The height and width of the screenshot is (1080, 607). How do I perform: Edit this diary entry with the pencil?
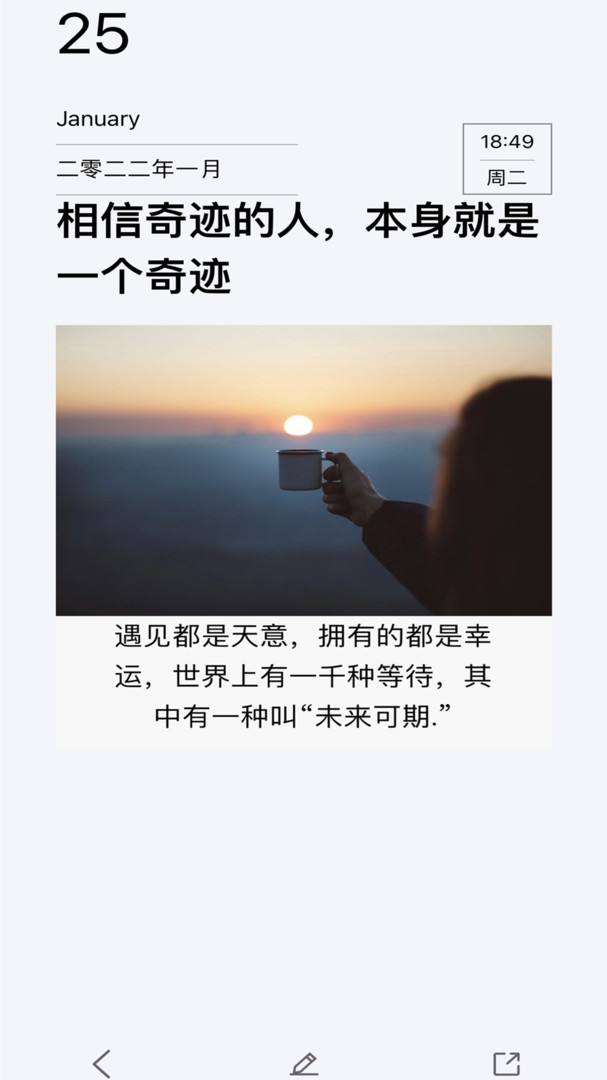304,1063
